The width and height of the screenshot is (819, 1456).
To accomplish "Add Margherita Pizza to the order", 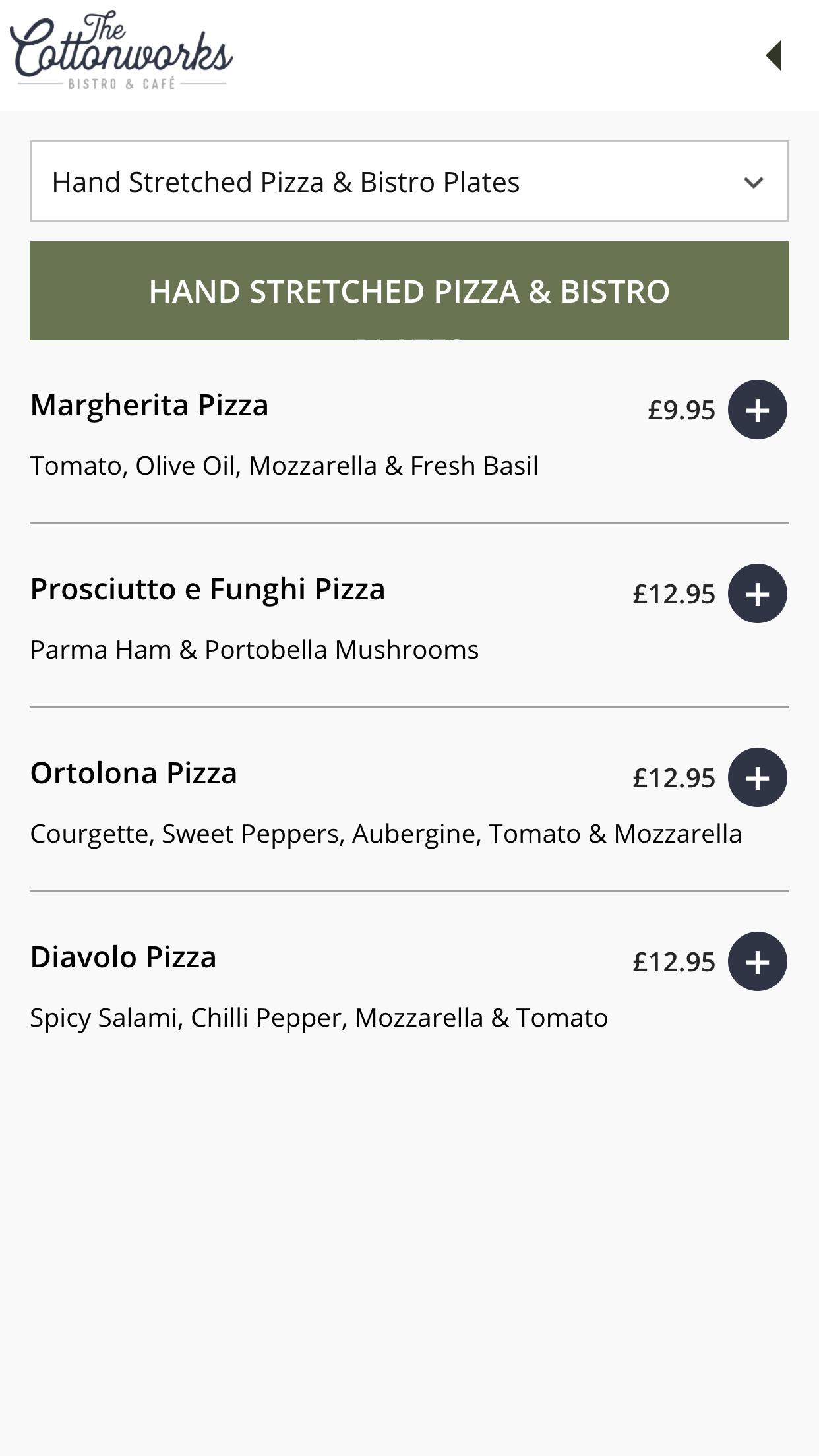I will [757, 409].
